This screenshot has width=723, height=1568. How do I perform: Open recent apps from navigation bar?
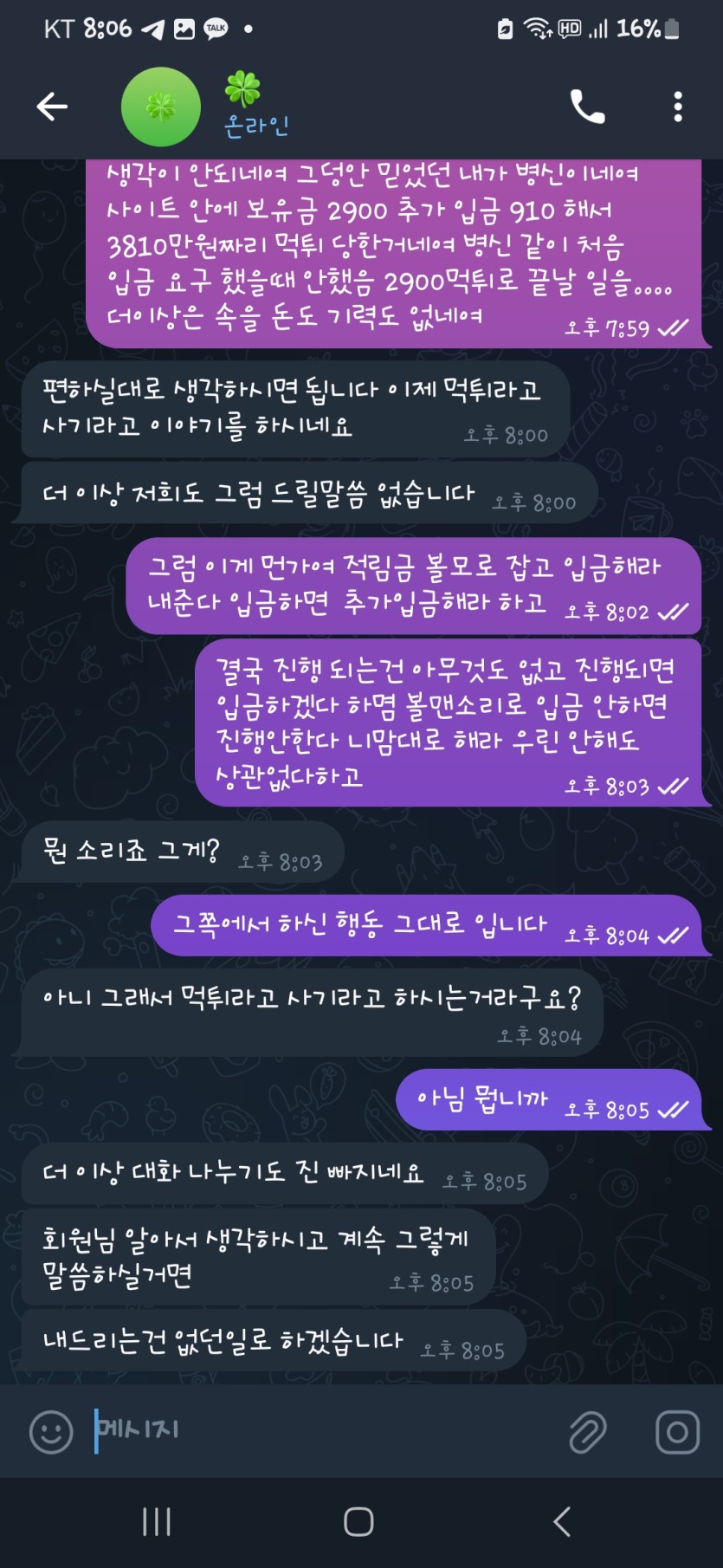(156, 1521)
